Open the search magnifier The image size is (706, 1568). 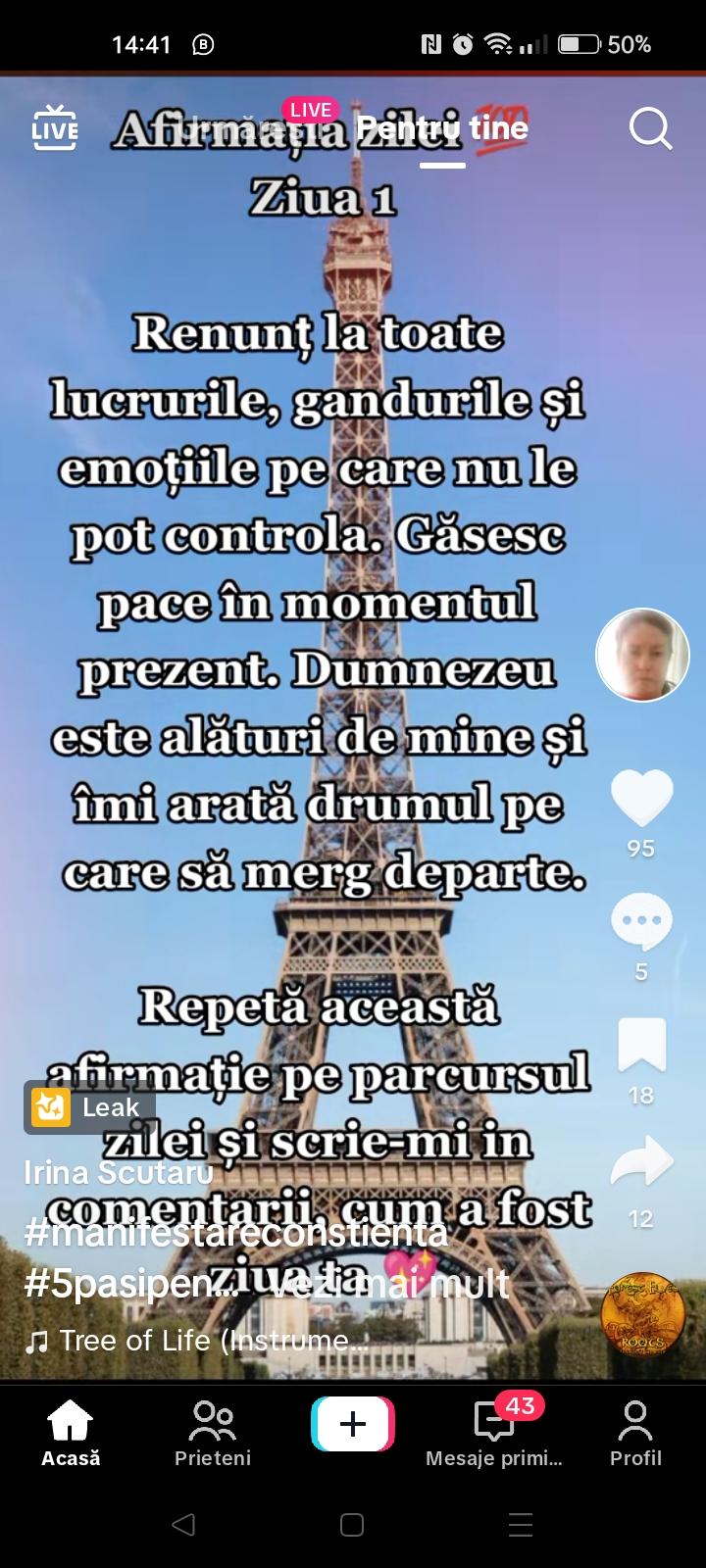pos(650,128)
